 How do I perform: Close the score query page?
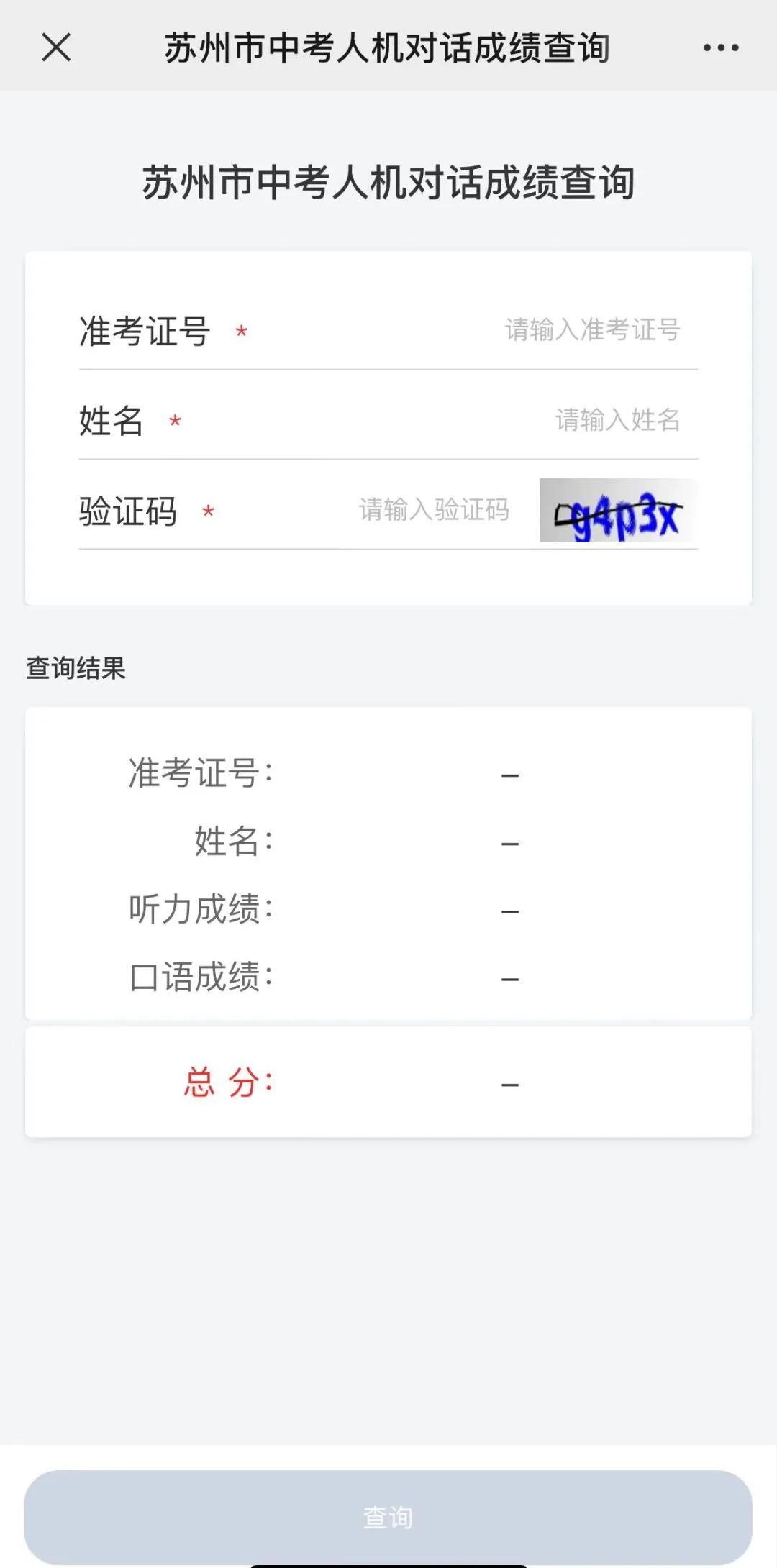click(56, 48)
